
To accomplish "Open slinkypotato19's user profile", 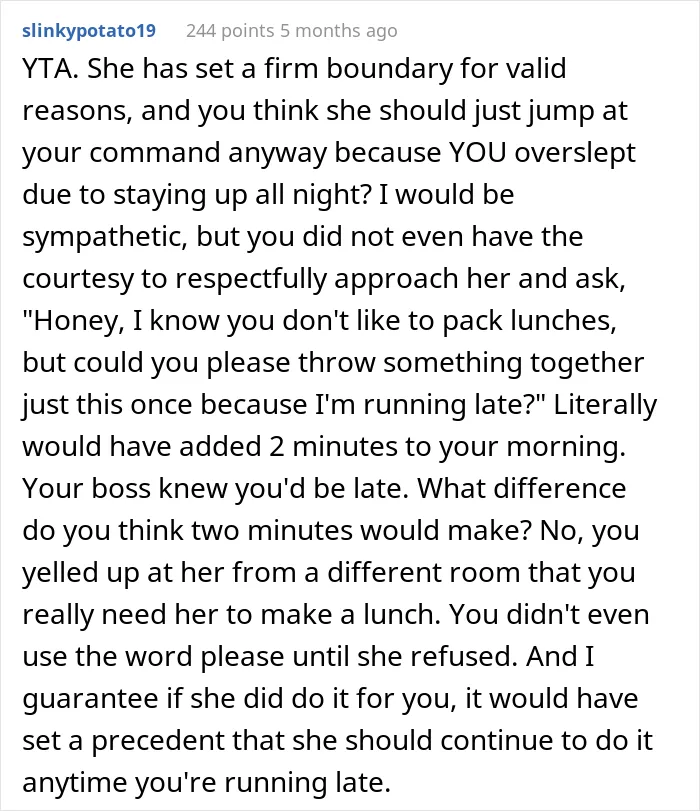I will (88, 31).
